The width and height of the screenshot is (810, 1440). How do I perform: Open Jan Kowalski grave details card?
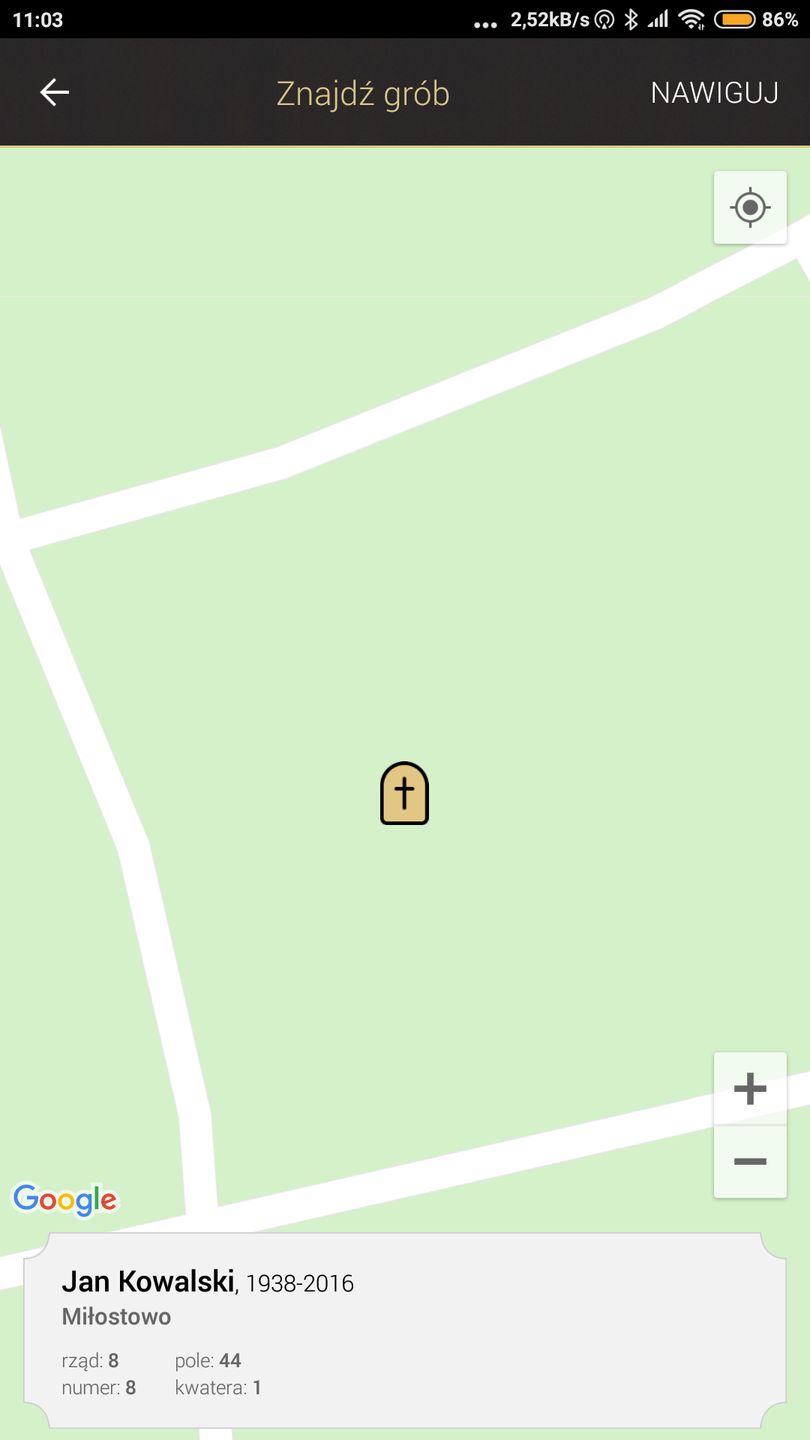coord(404,1330)
